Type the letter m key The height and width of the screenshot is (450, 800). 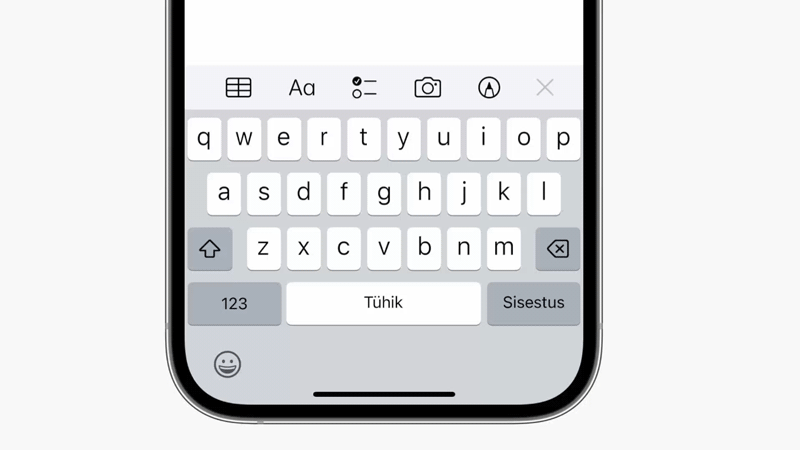tap(504, 248)
